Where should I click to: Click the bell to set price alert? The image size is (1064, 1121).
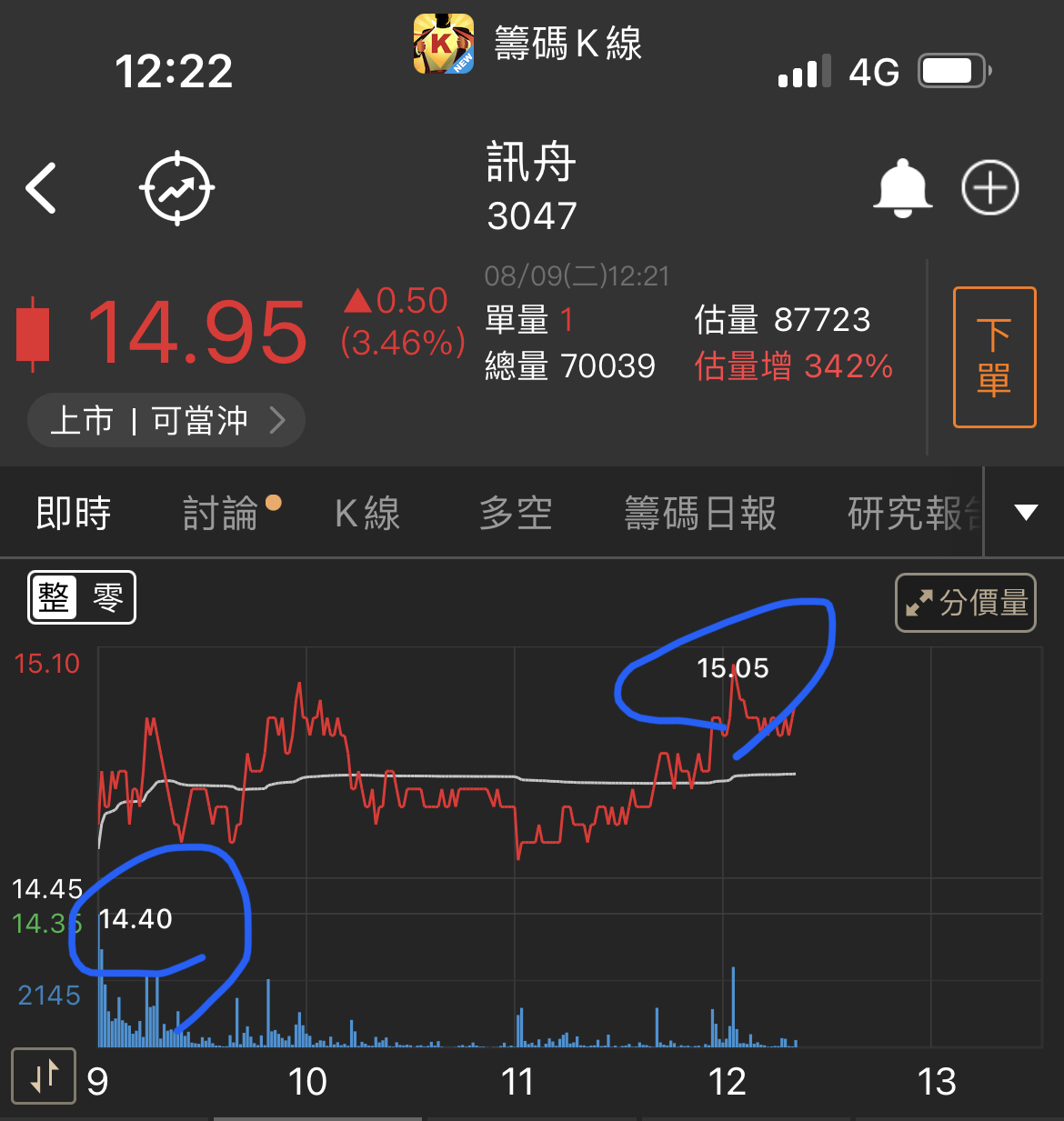coord(902,187)
